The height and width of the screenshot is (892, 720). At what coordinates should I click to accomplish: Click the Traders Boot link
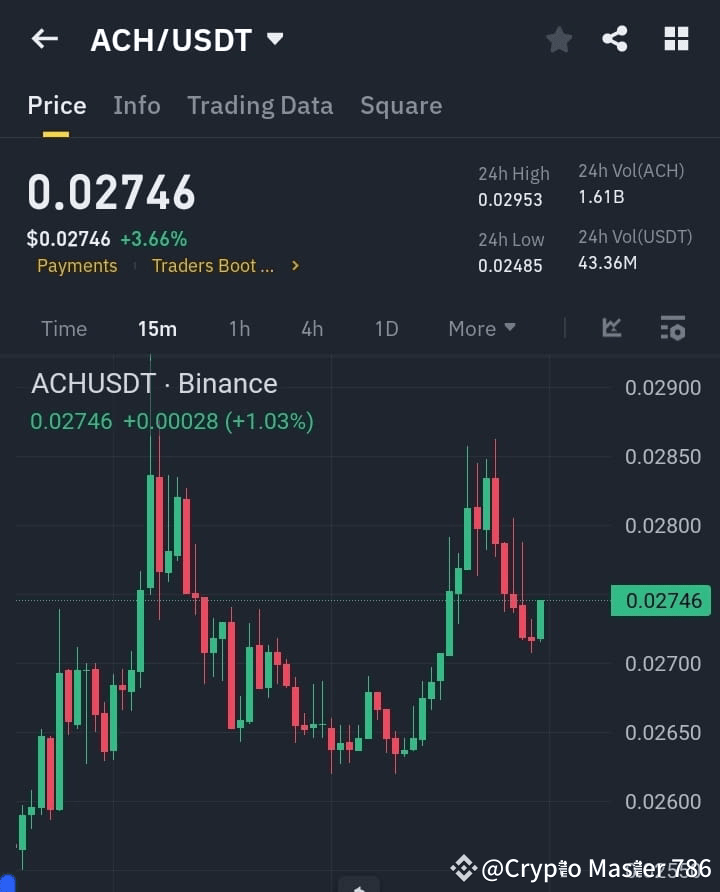tap(213, 266)
